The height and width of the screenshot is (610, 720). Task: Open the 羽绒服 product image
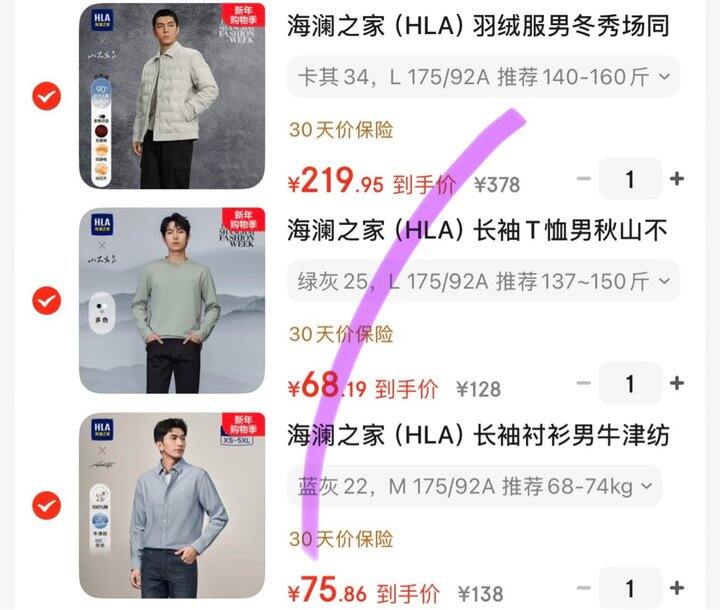click(172, 96)
